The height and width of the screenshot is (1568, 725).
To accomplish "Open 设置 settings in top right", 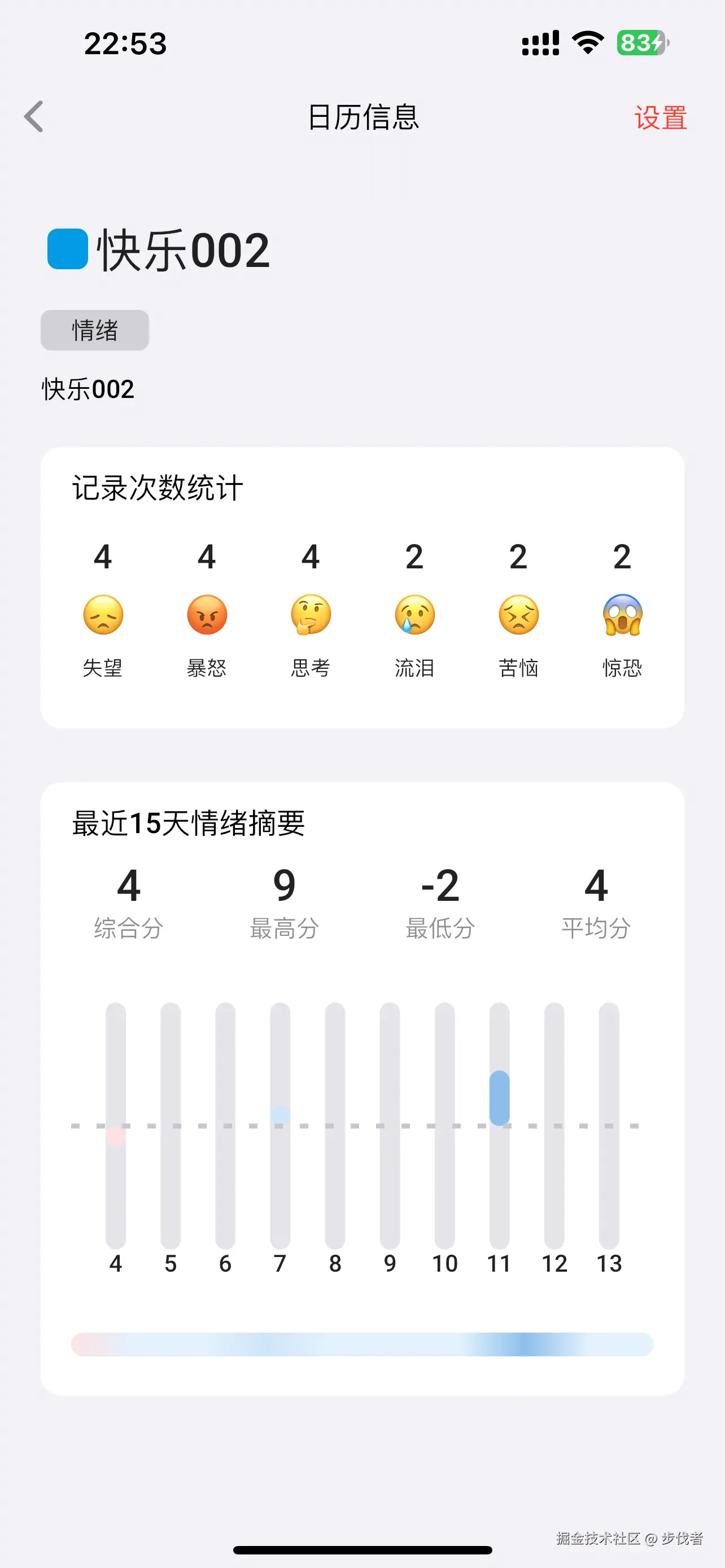I will point(661,117).
